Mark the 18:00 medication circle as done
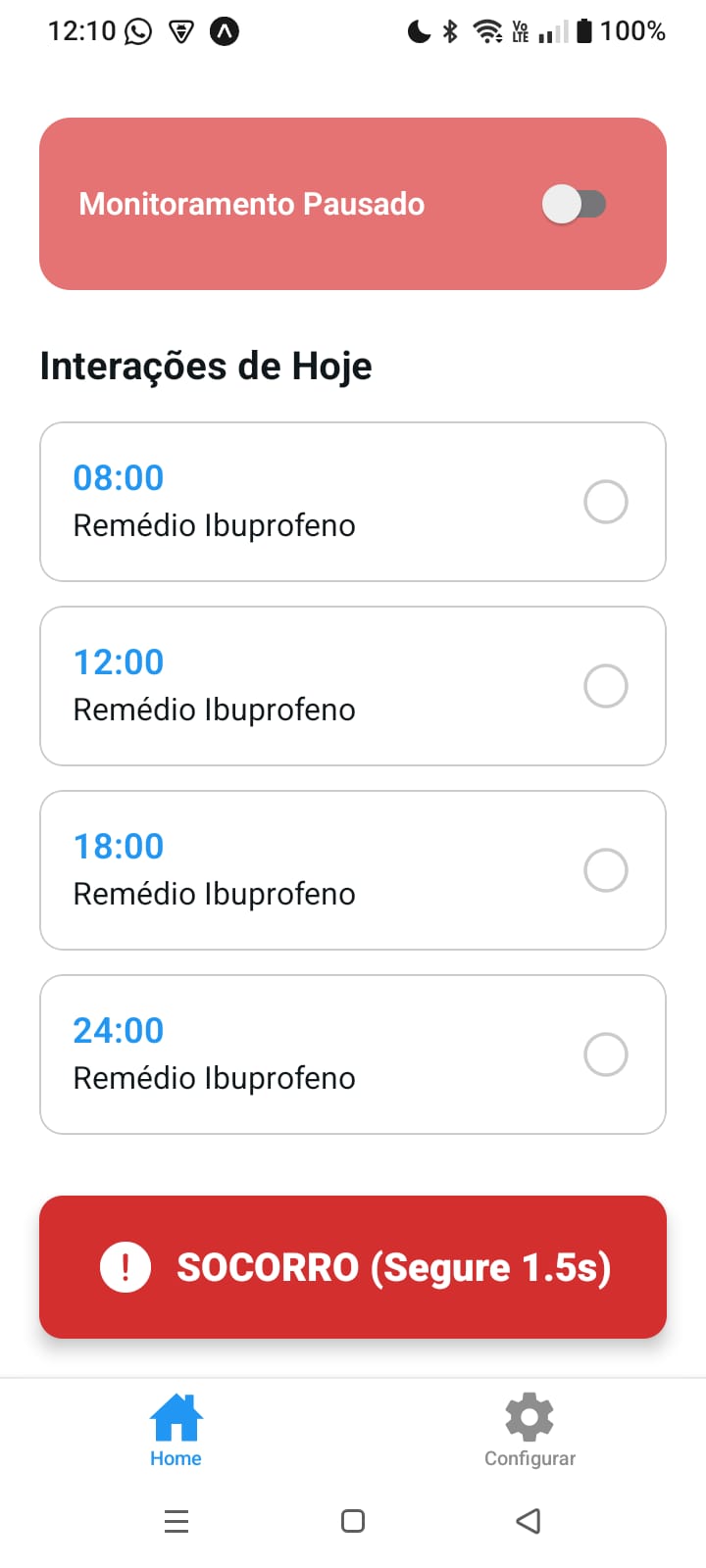This screenshot has height=1568, width=706. tap(606, 869)
